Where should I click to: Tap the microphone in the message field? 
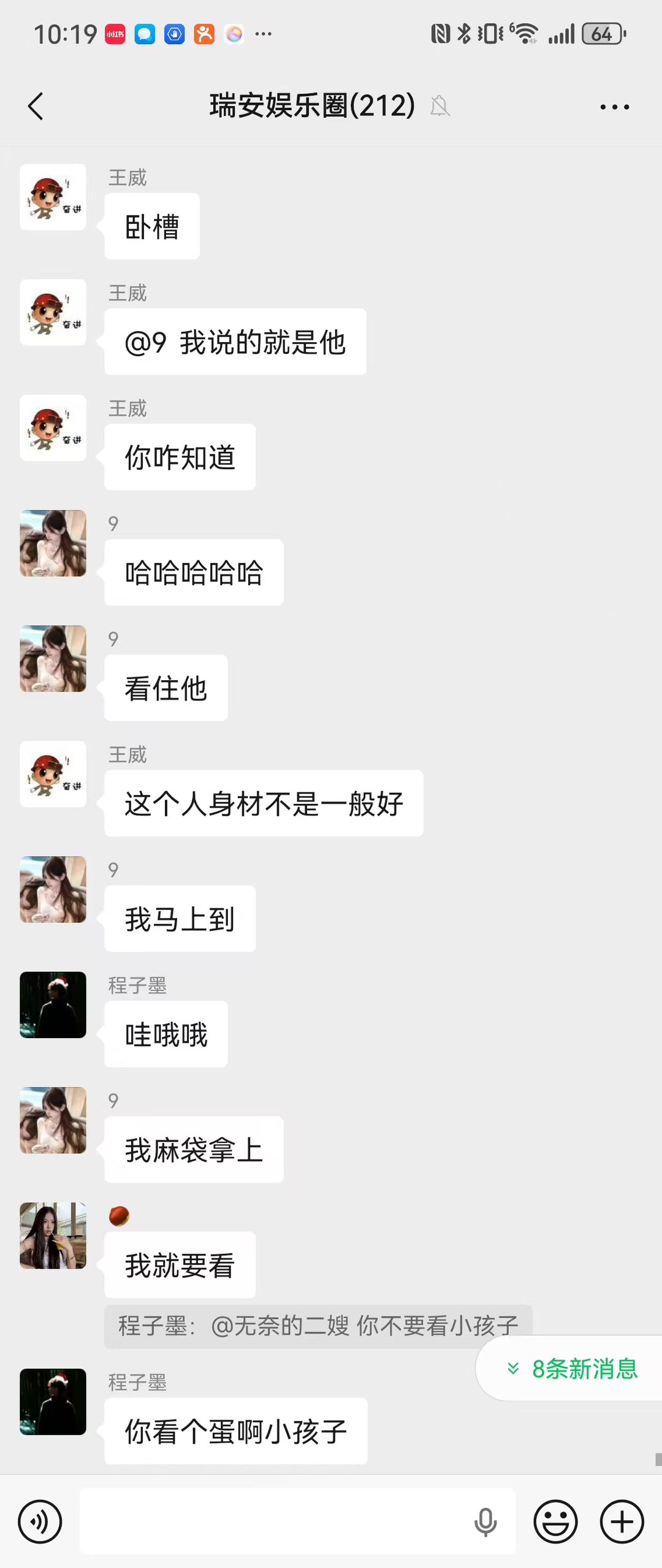(485, 1521)
